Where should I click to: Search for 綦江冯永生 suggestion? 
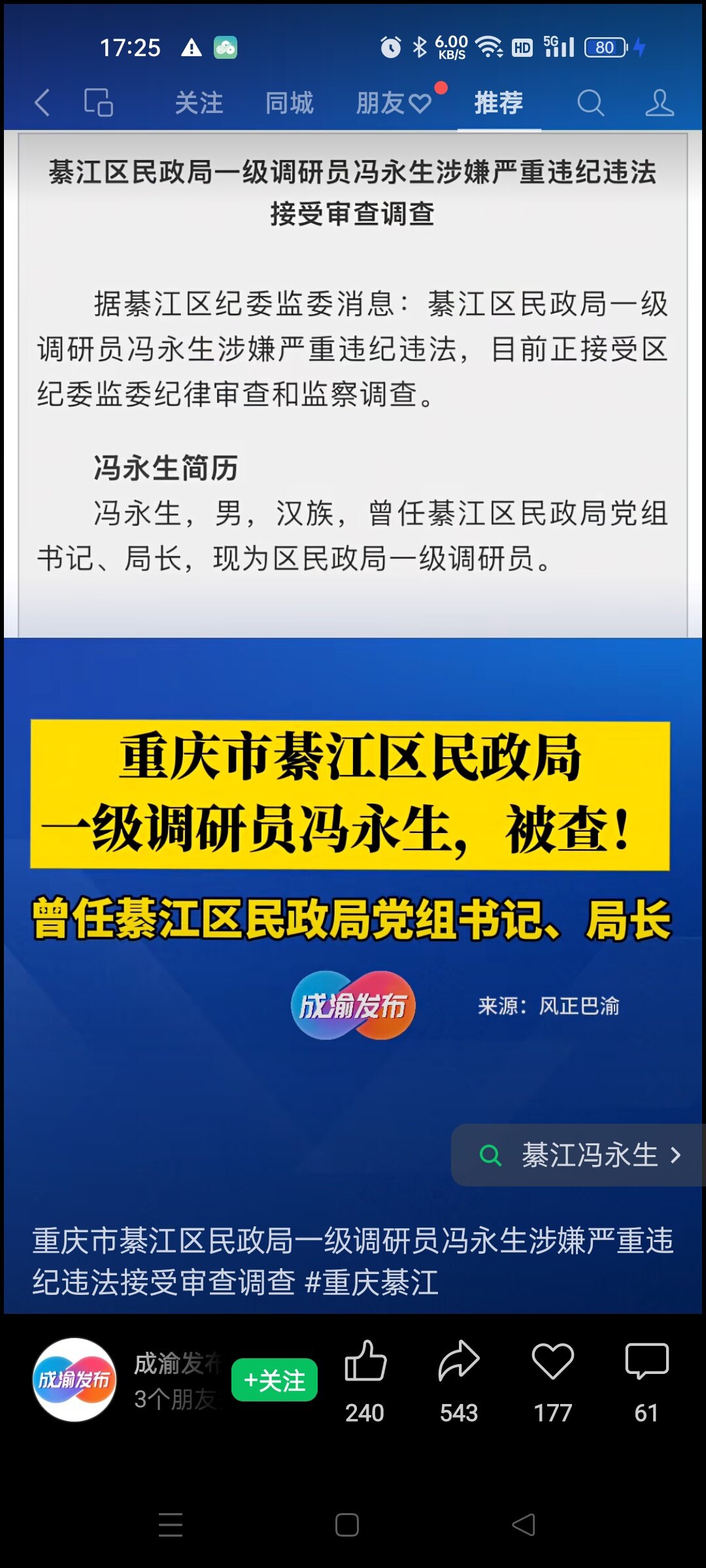pos(579,1155)
